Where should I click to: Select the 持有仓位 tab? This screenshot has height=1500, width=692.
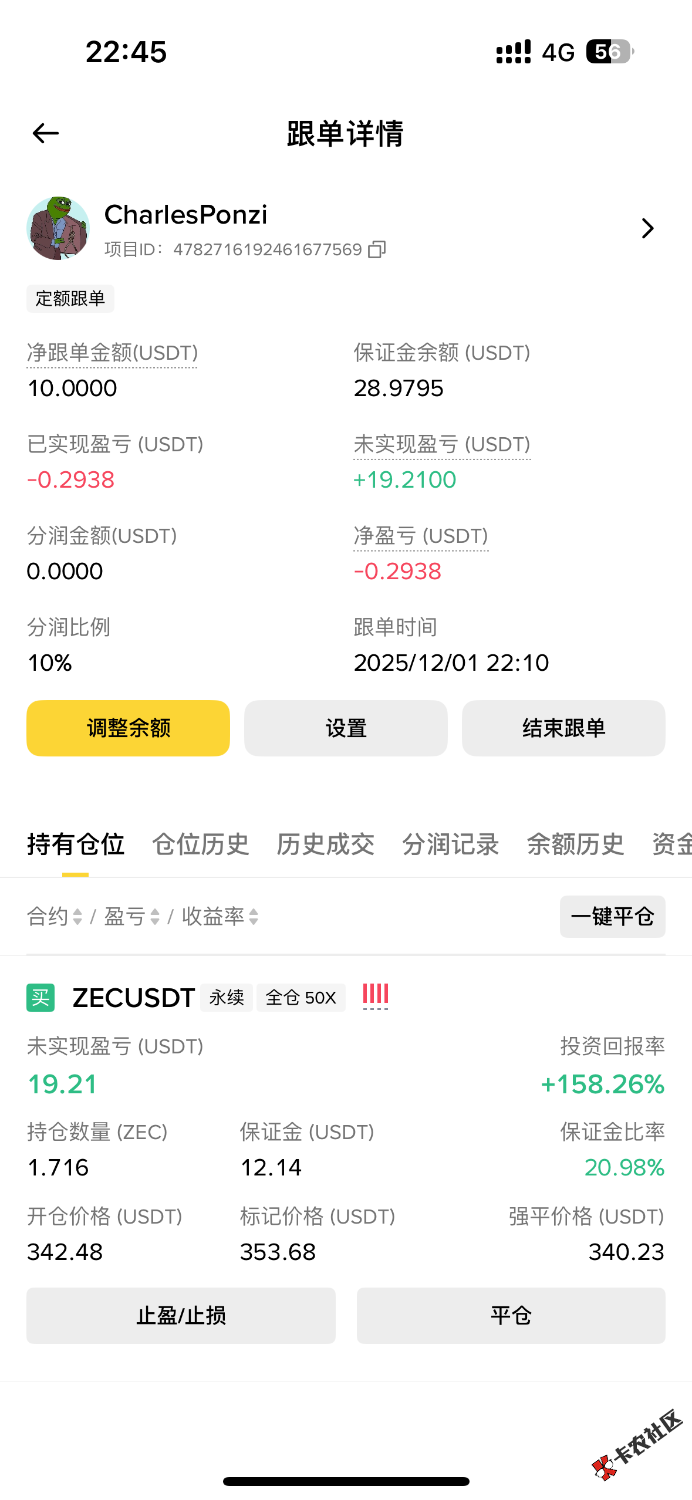(x=76, y=844)
